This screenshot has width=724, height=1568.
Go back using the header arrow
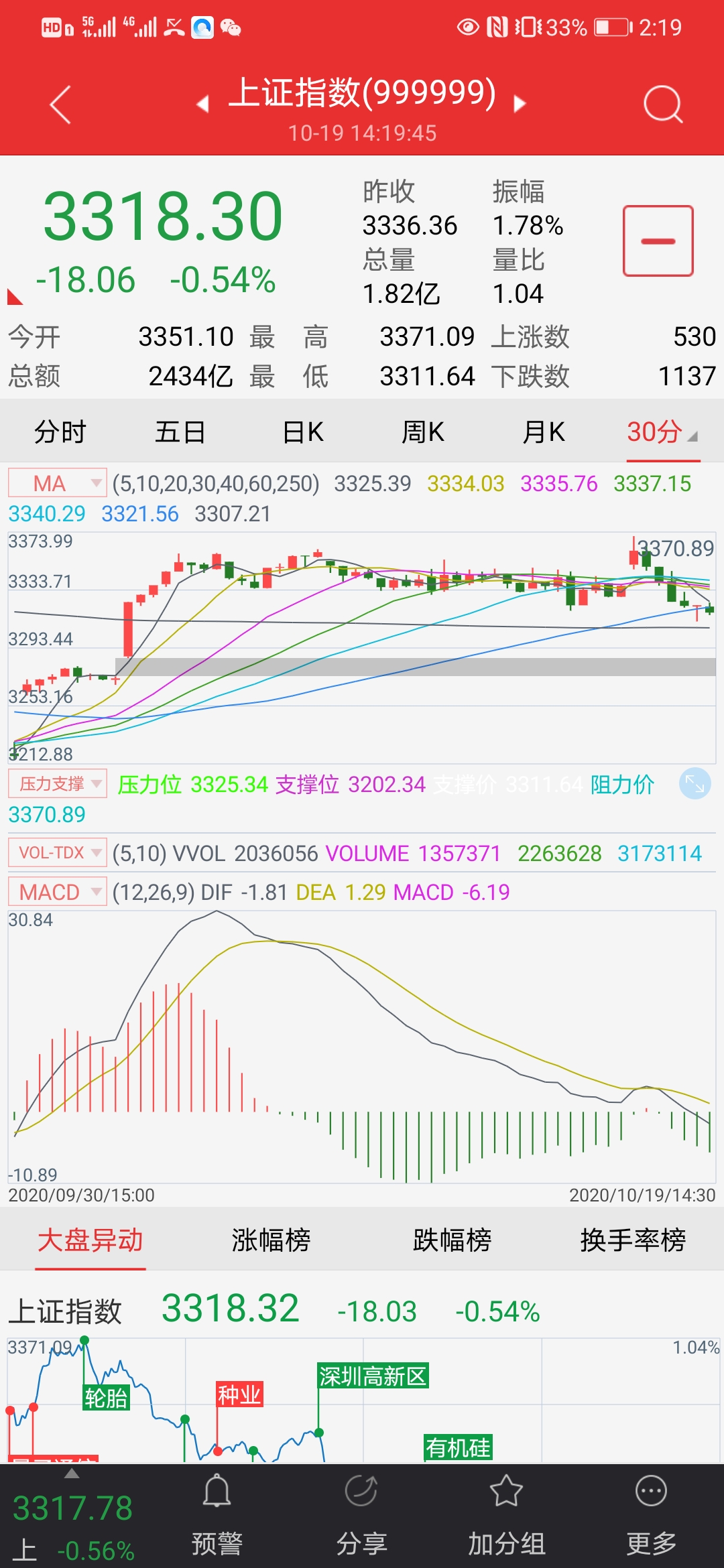pyautogui.click(x=60, y=105)
